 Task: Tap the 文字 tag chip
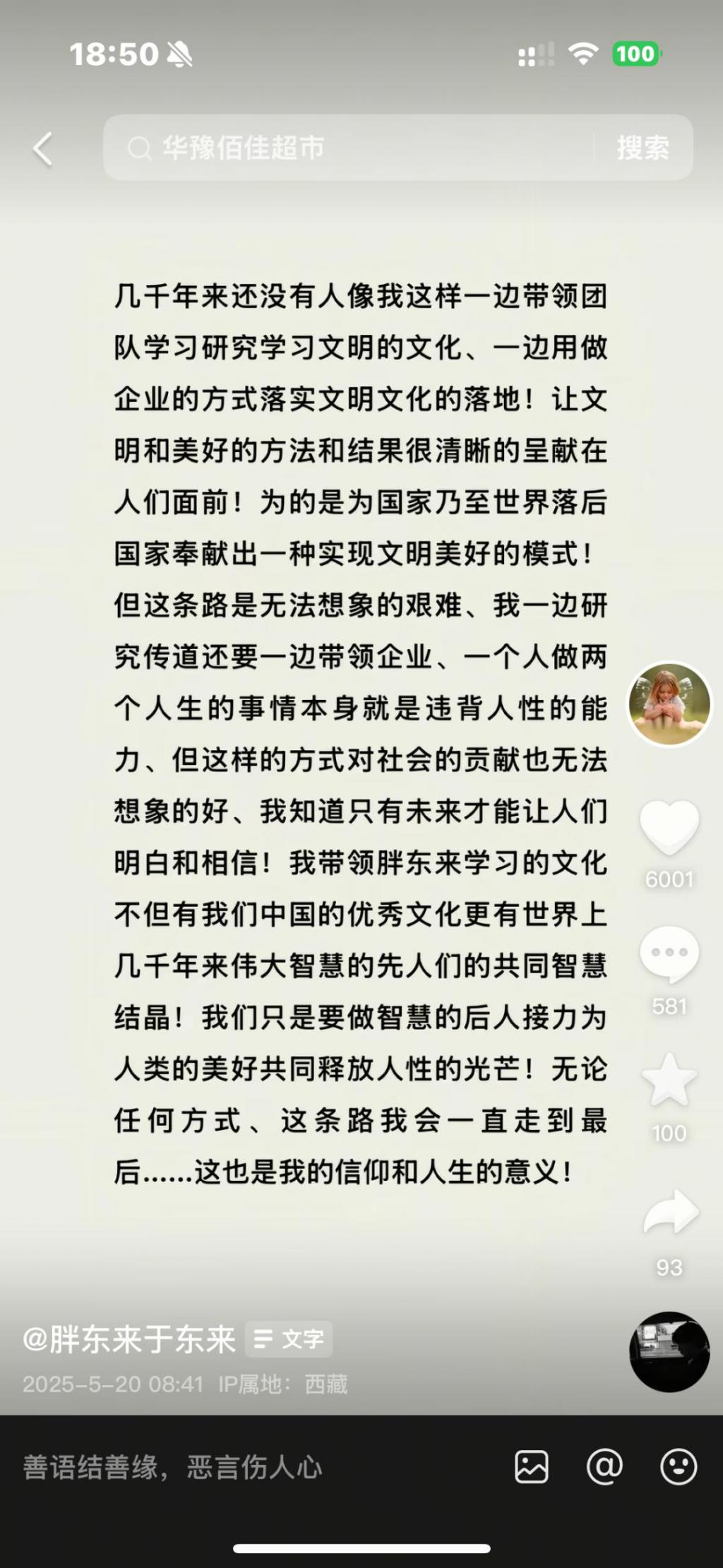click(289, 1339)
